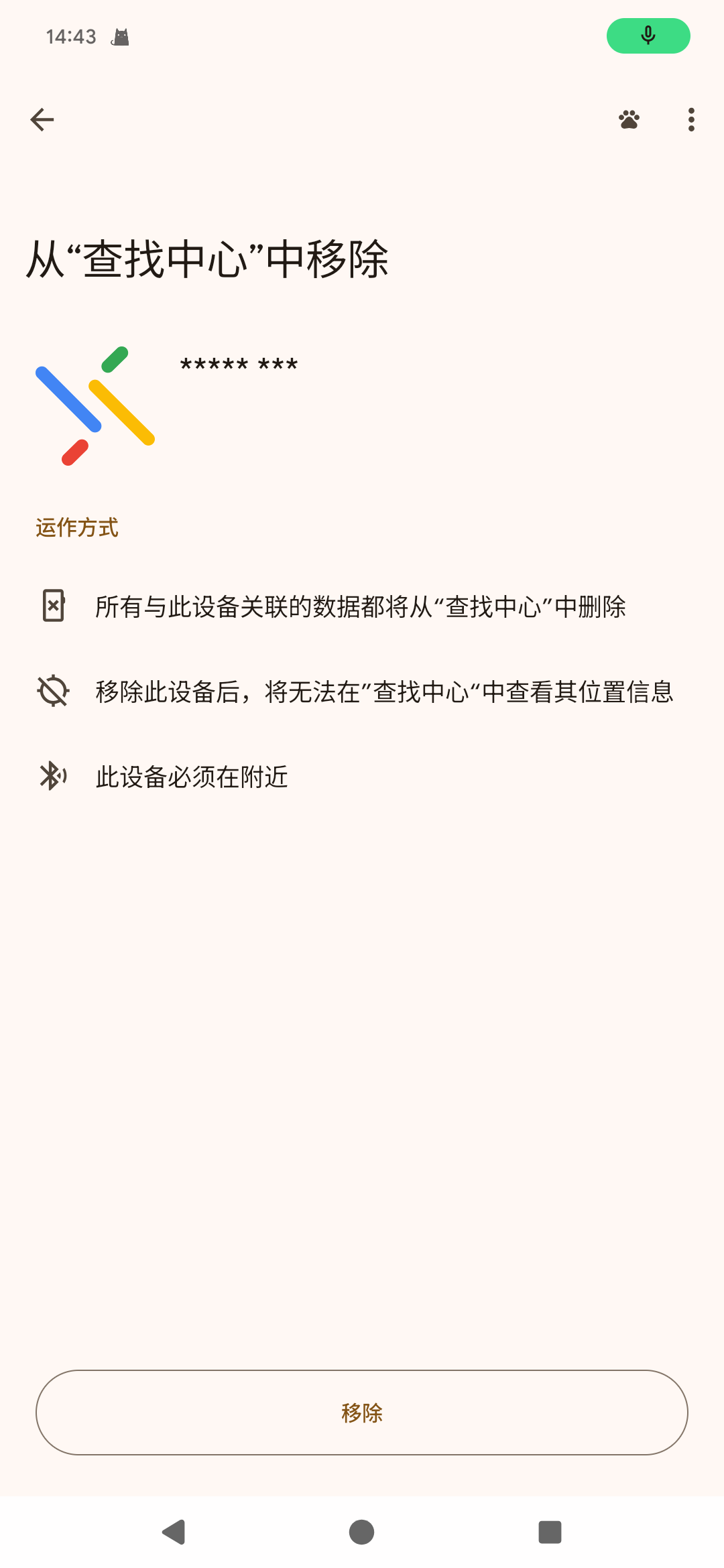This screenshot has height=1568, width=724.
Task: Tap the 移除 button to remove device
Action: click(x=362, y=1413)
